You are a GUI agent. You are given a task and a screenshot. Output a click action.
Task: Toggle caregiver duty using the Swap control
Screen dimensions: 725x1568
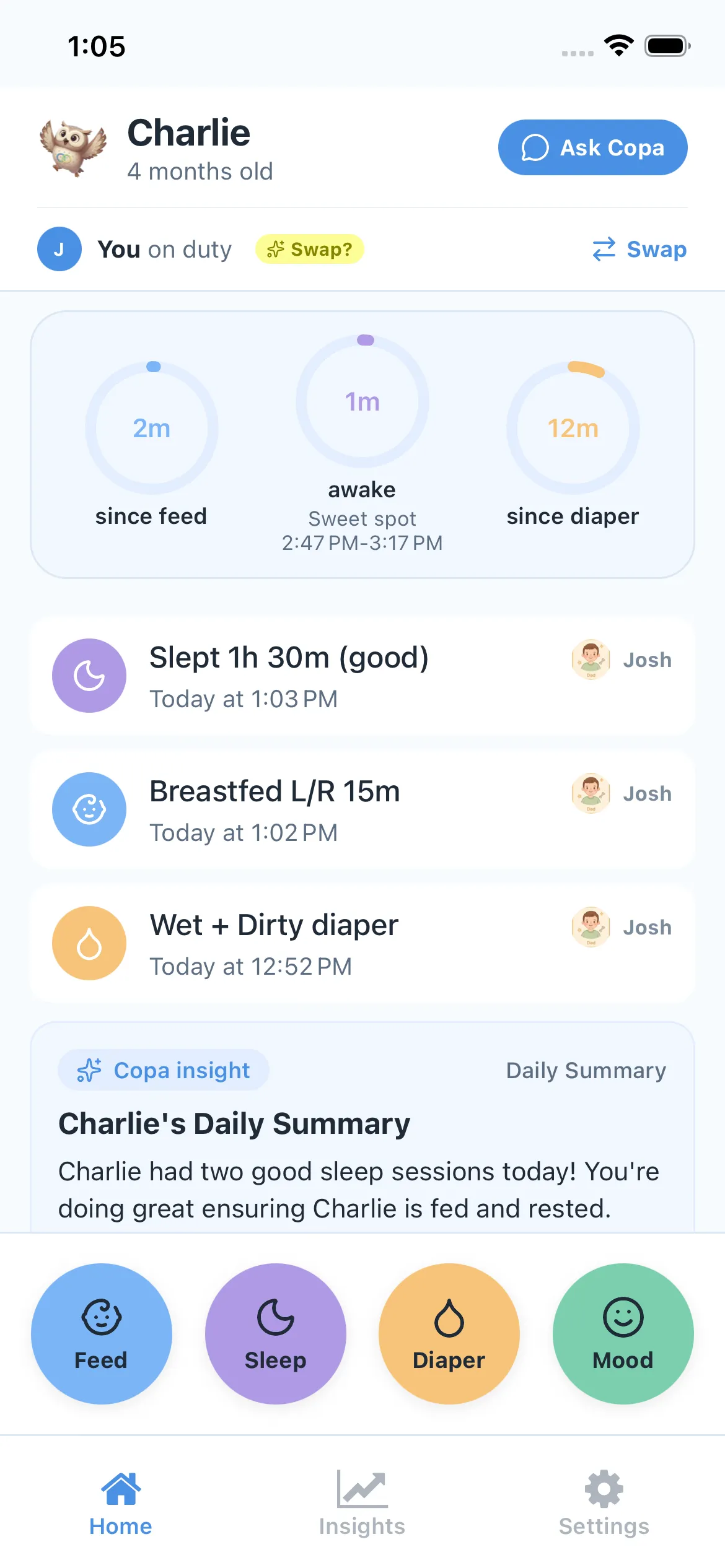point(639,249)
